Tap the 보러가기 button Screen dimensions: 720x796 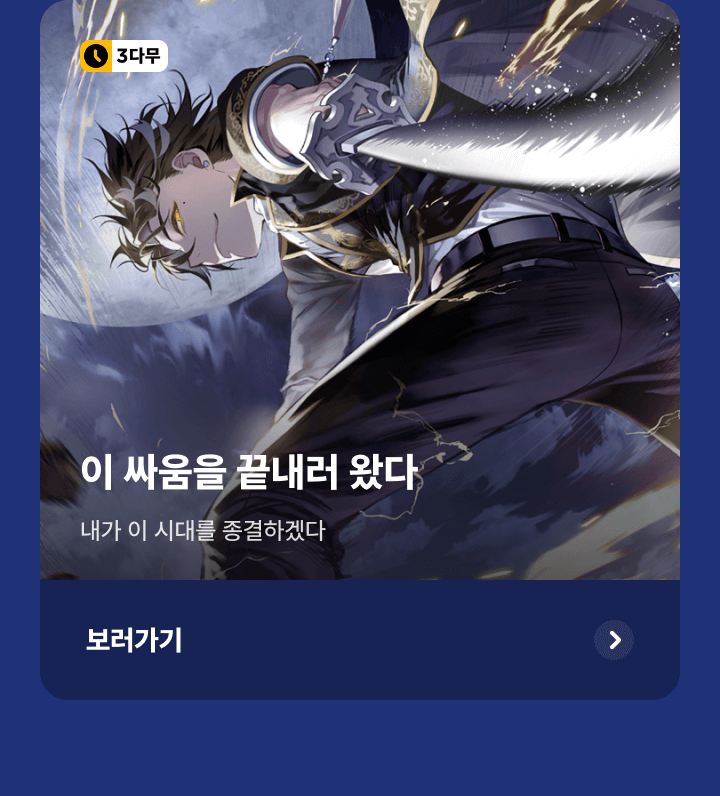(134, 640)
